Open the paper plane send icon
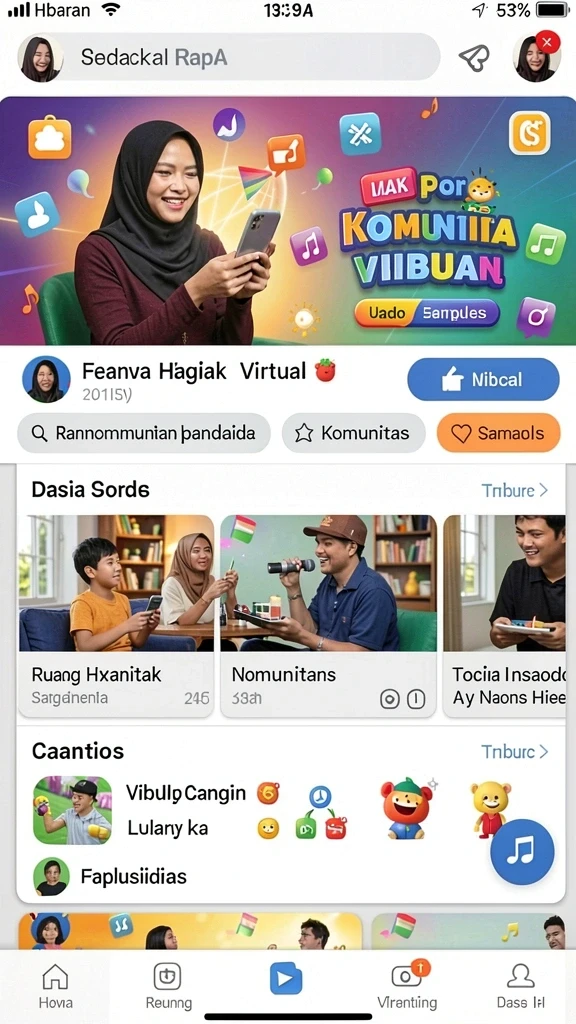This screenshot has height=1024, width=576. click(474, 57)
